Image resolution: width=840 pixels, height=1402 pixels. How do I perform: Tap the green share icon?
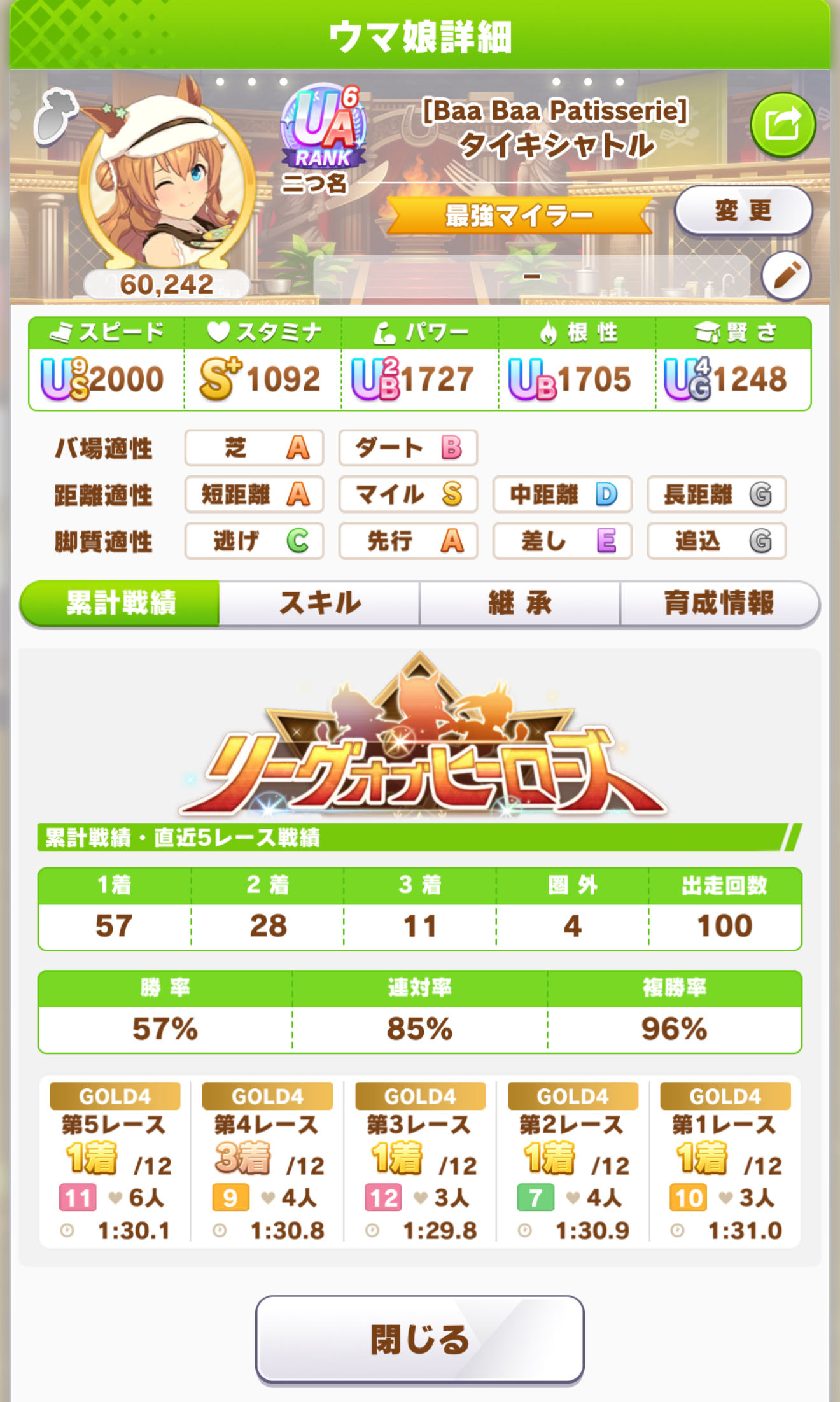pyautogui.click(x=782, y=125)
